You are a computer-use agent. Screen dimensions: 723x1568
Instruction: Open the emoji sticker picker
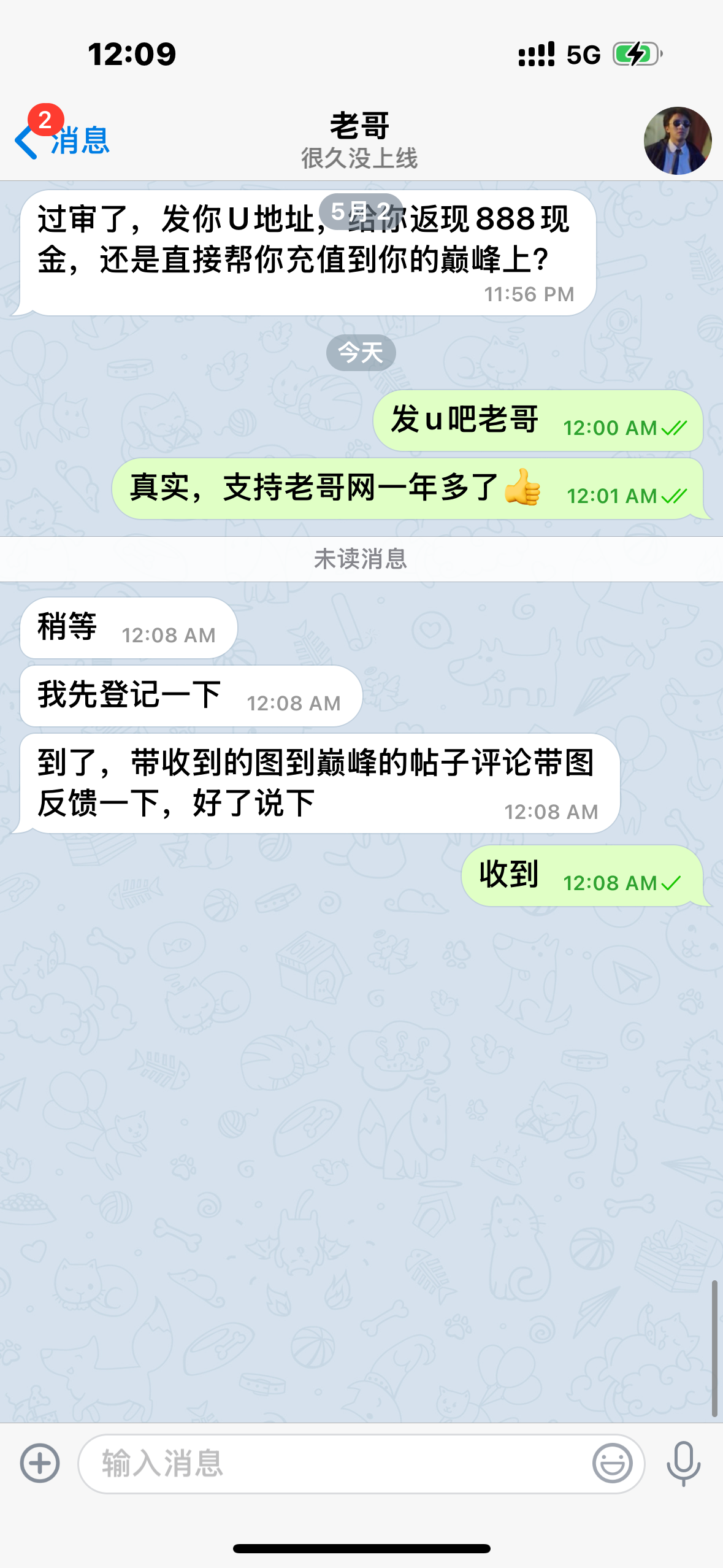(x=612, y=1463)
